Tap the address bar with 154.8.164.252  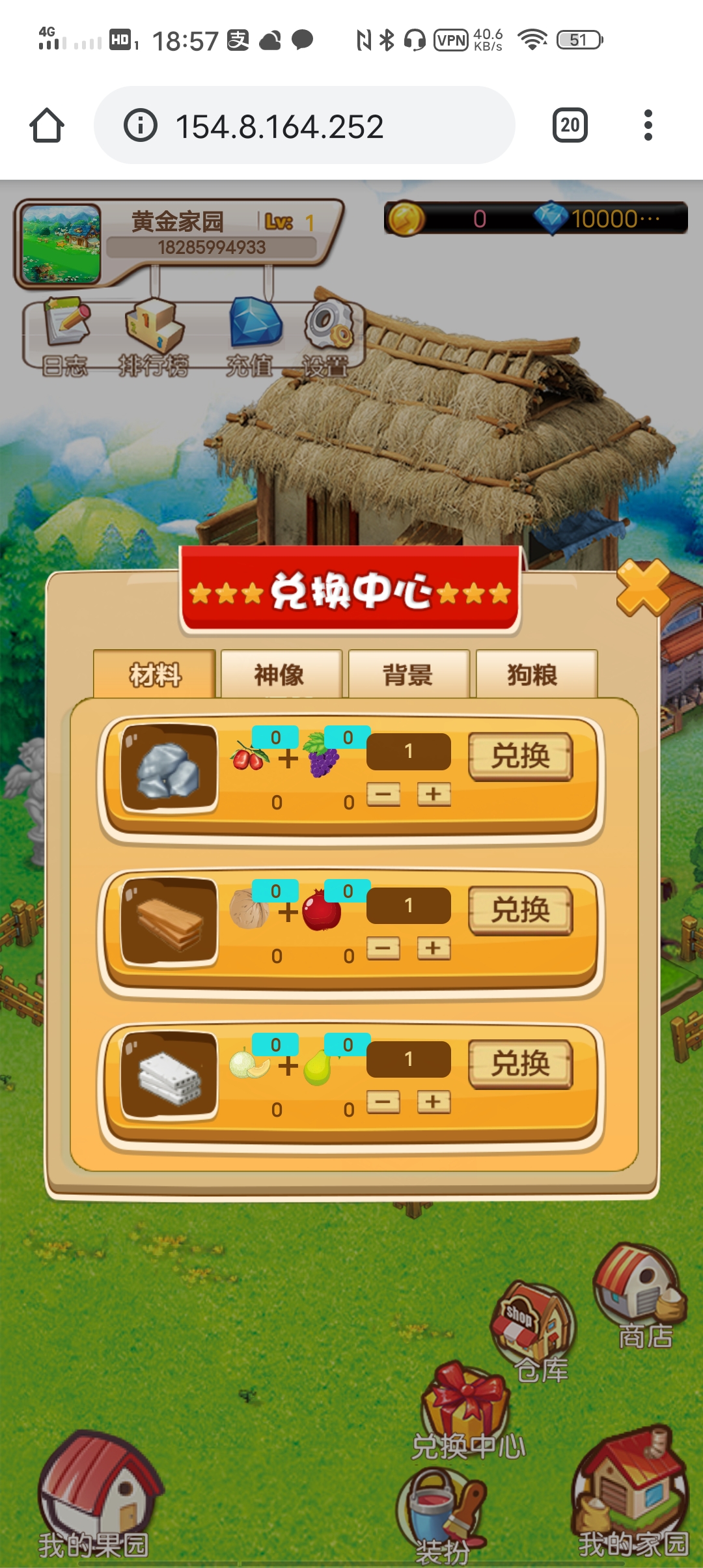(305, 125)
